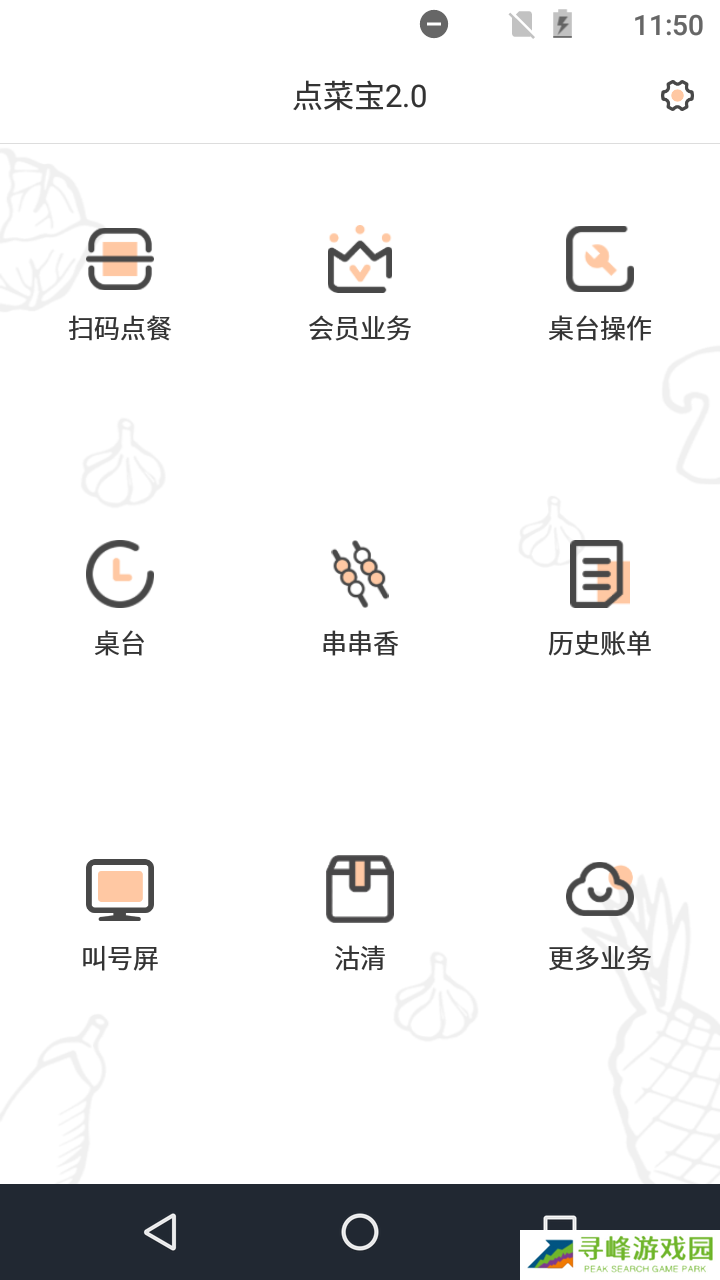Screen dimensions: 720x1280
Task: Tap the 桌台 table clock icon
Action: click(120, 572)
